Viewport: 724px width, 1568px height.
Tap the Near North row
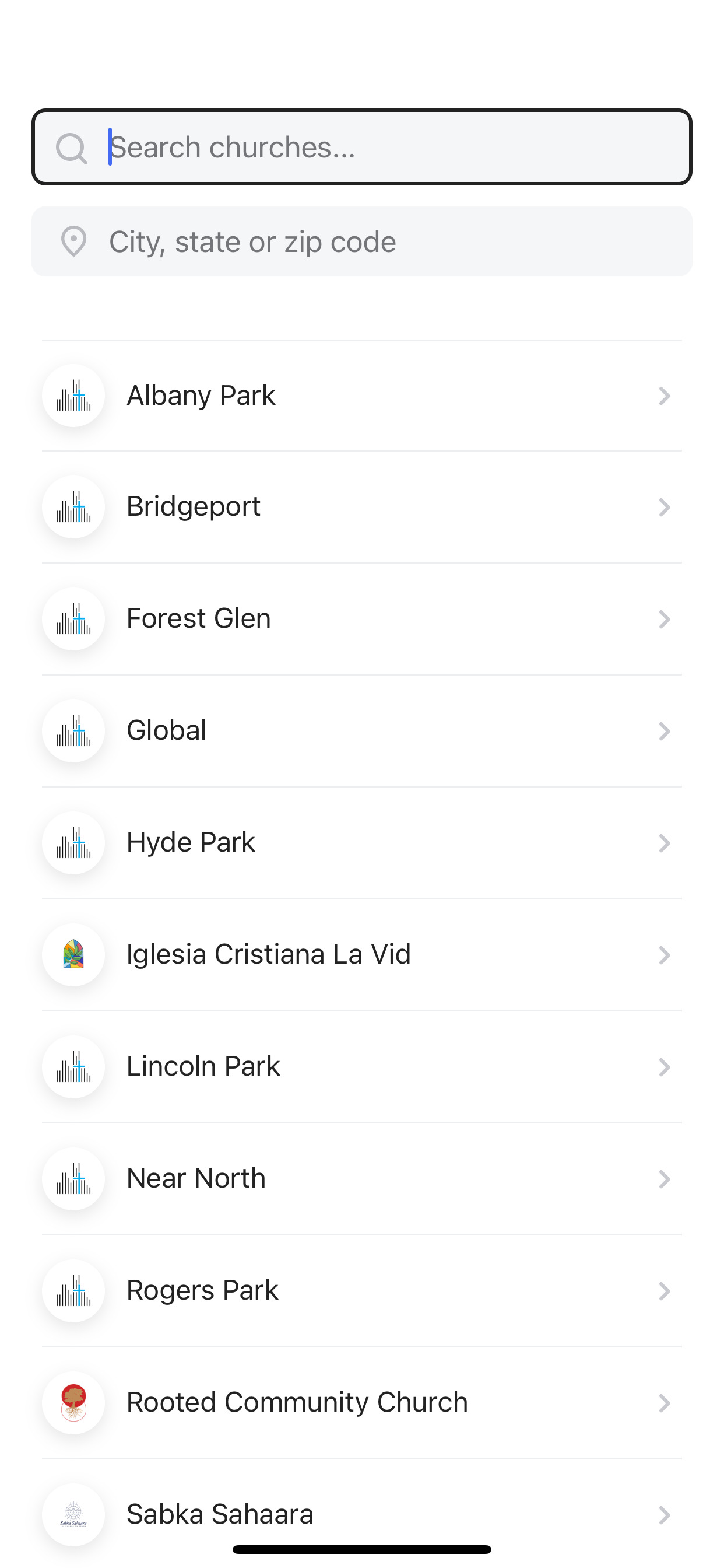pyautogui.click(x=362, y=1179)
